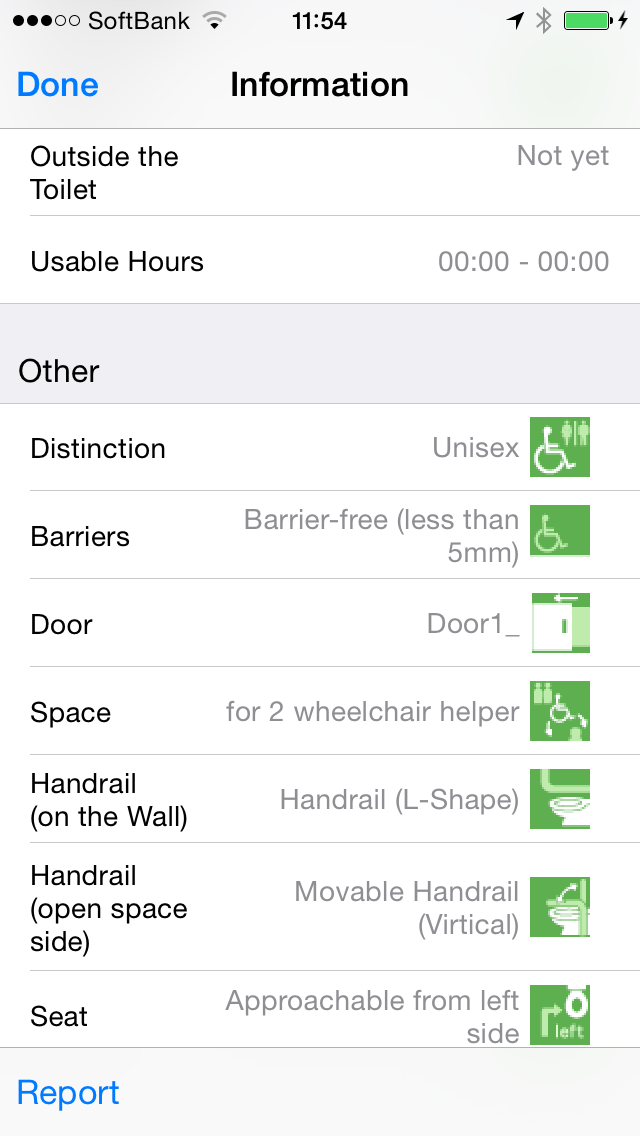Open the Barriers row
Image resolution: width=640 pixels, height=1136 pixels.
(x=320, y=535)
